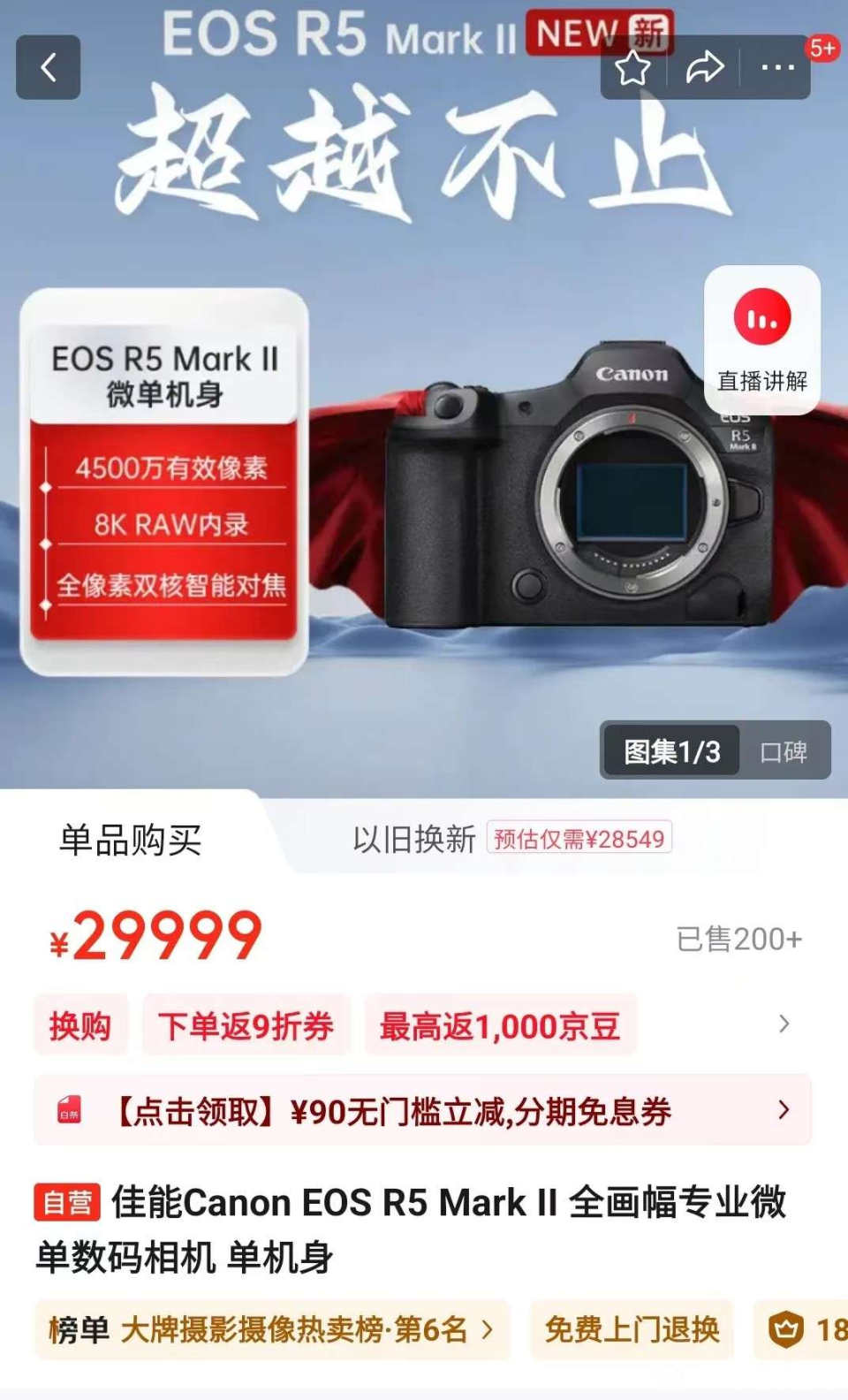The width and height of the screenshot is (848, 1400).
Task: Select the 单品购买 tab
Action: pyautogui.click(x=131, y=840)
